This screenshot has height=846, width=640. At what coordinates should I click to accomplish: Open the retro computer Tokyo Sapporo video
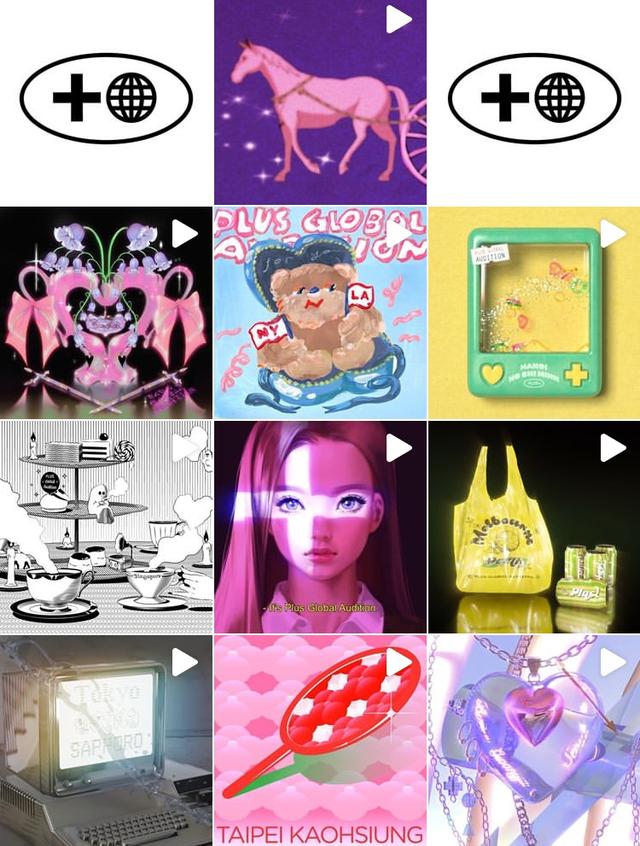(106, 740)
